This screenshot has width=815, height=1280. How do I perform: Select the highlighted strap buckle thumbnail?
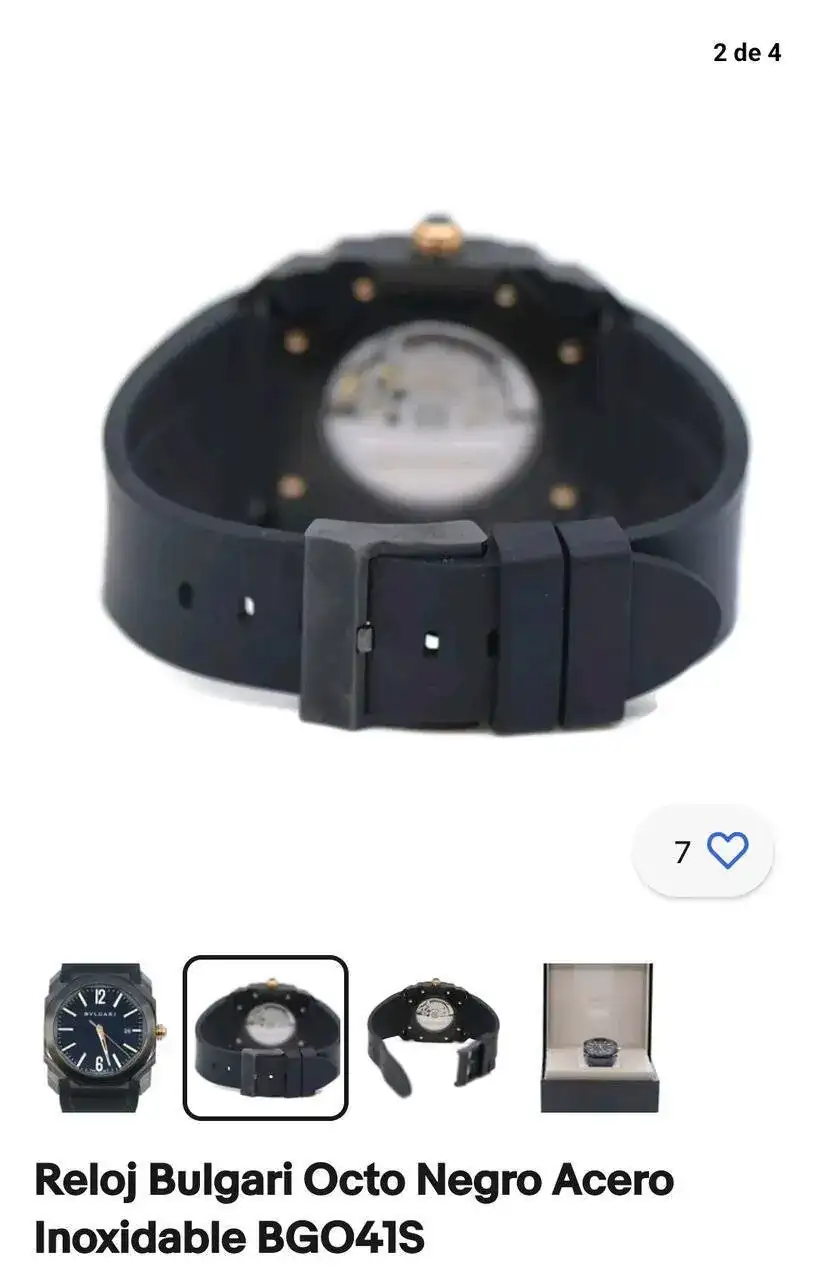(265, 1037)
